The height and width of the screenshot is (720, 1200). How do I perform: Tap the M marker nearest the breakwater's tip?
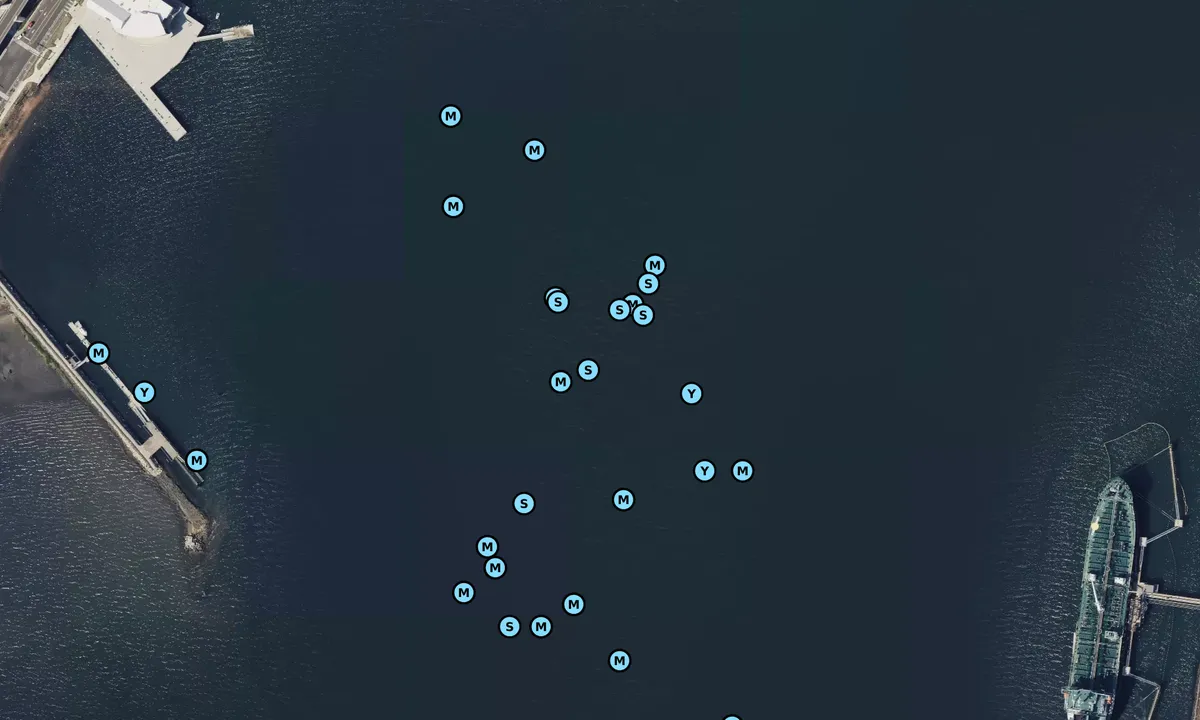tap(197, 460)
